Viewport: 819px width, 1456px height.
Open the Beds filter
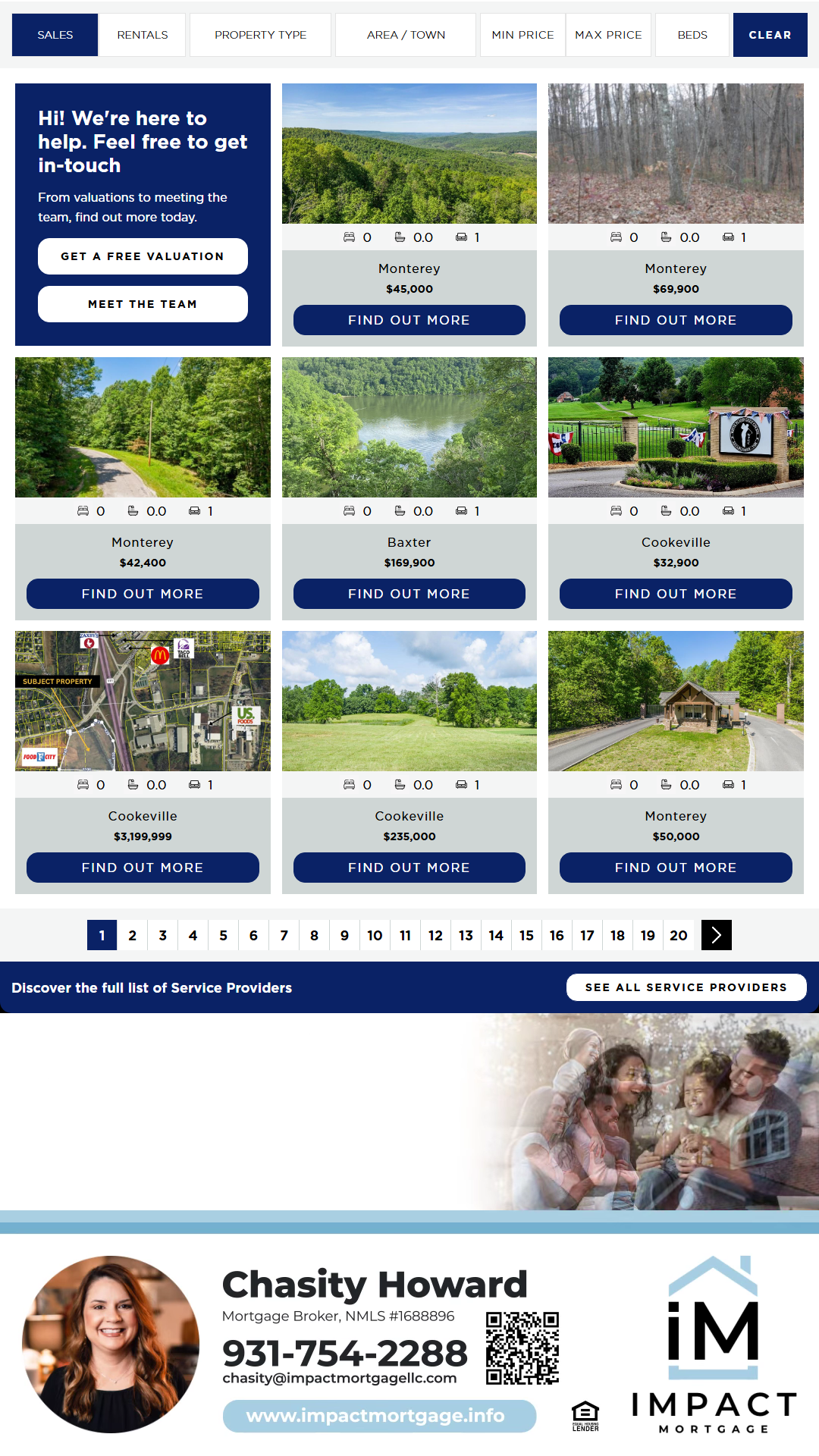[x=692, y=35]
